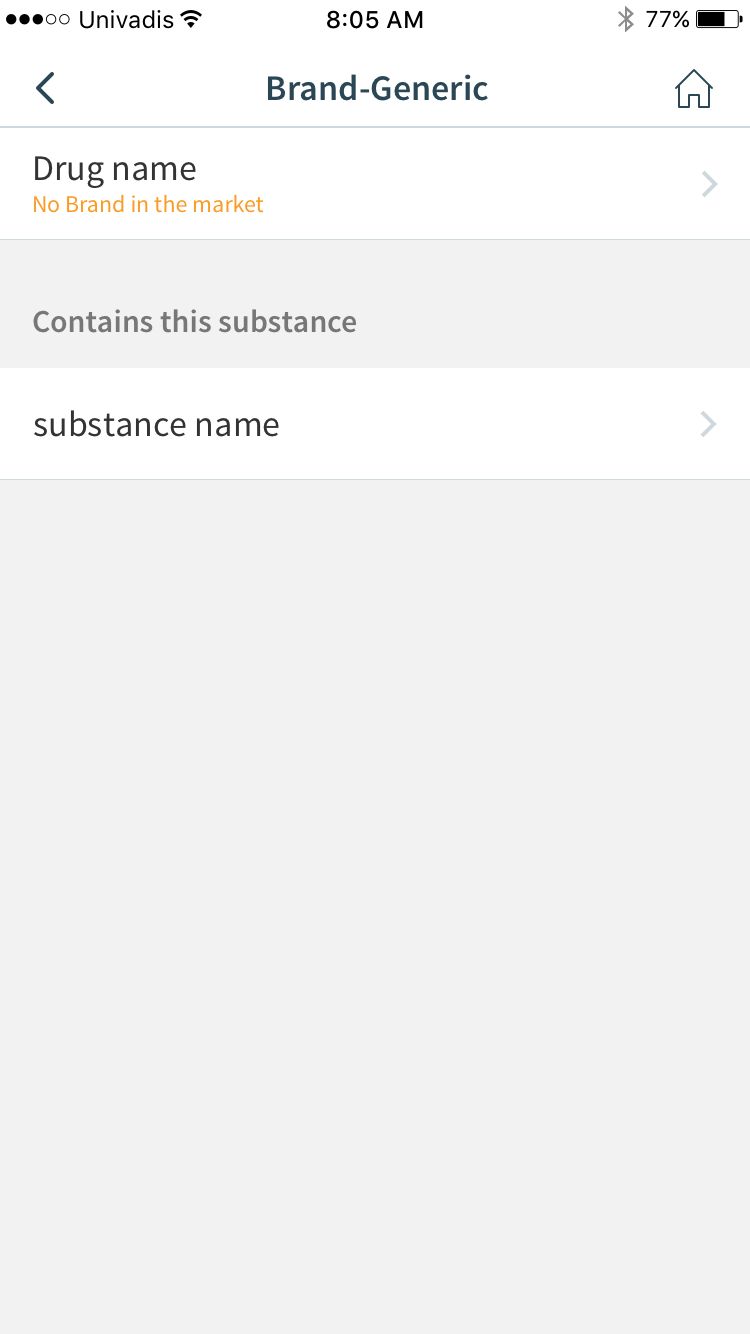Open the Drug name row
This screenshot has width=750, height=1334.
(x=375, y=184)
